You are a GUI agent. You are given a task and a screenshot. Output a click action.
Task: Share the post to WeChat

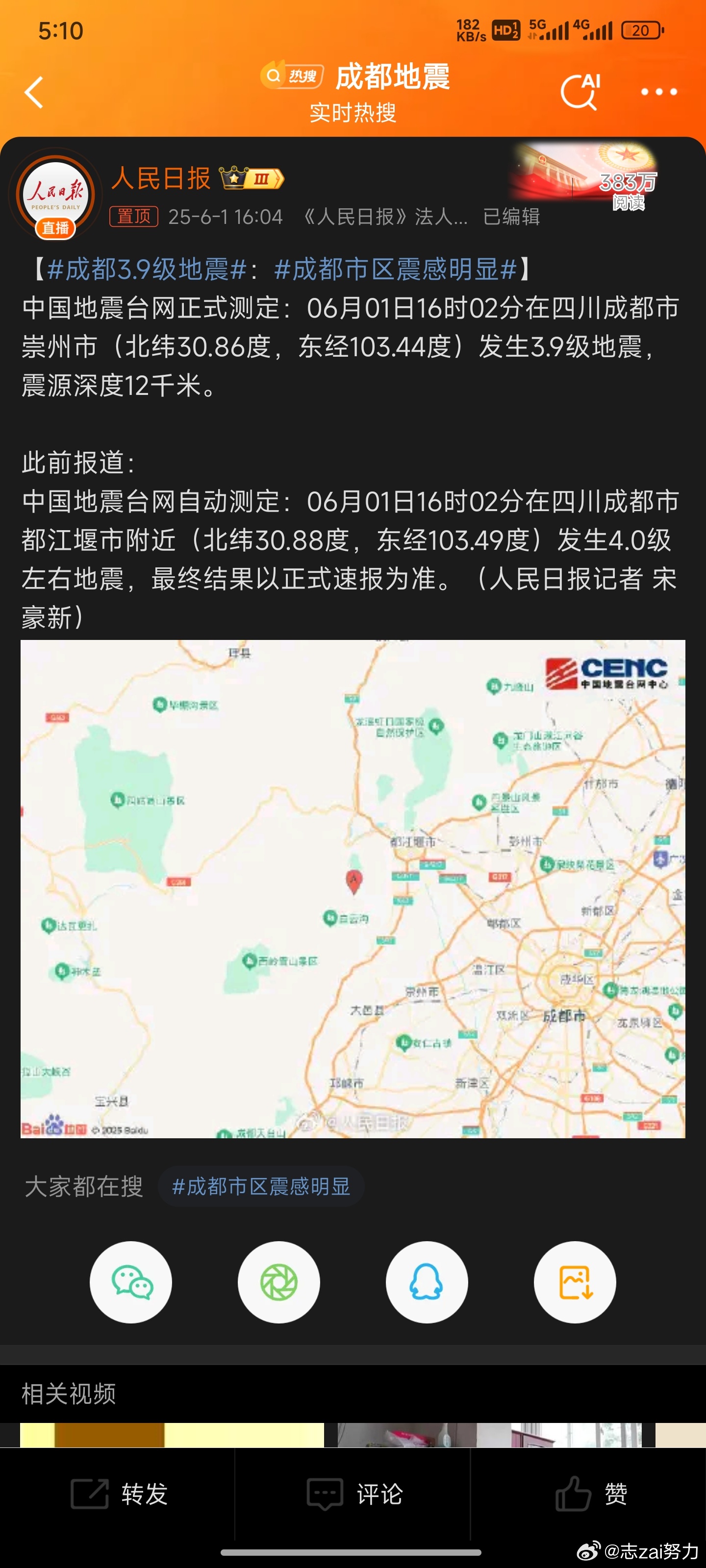tap(131, 1281)
